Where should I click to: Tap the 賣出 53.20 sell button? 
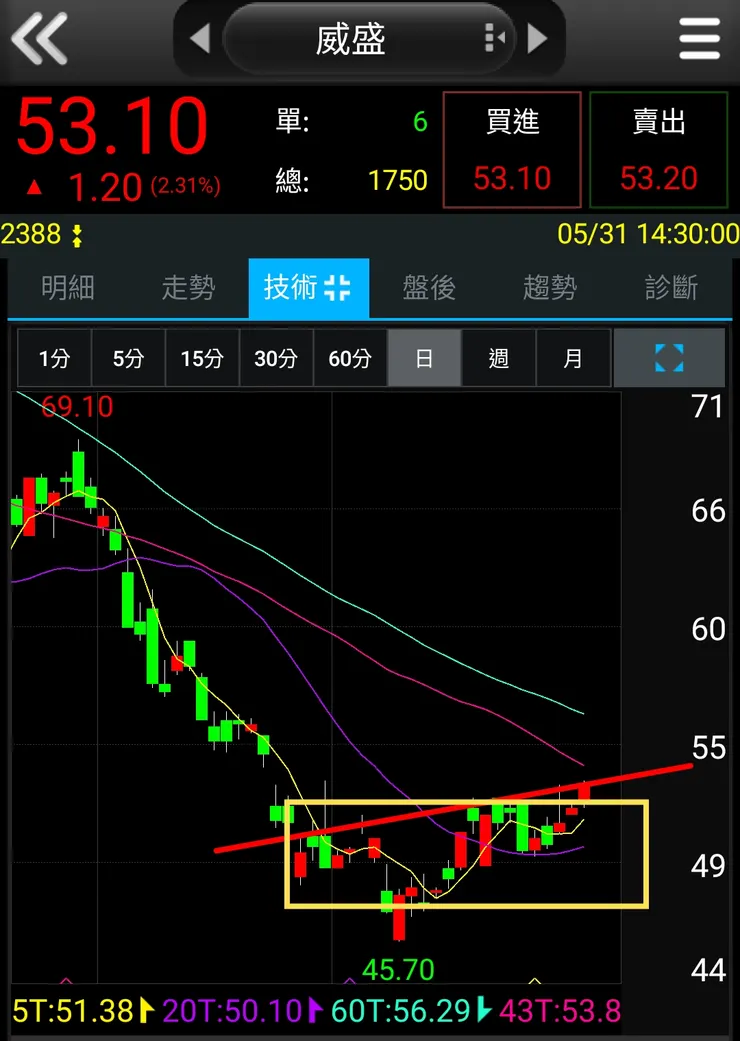pyautogui.click(x=658, y=150)
